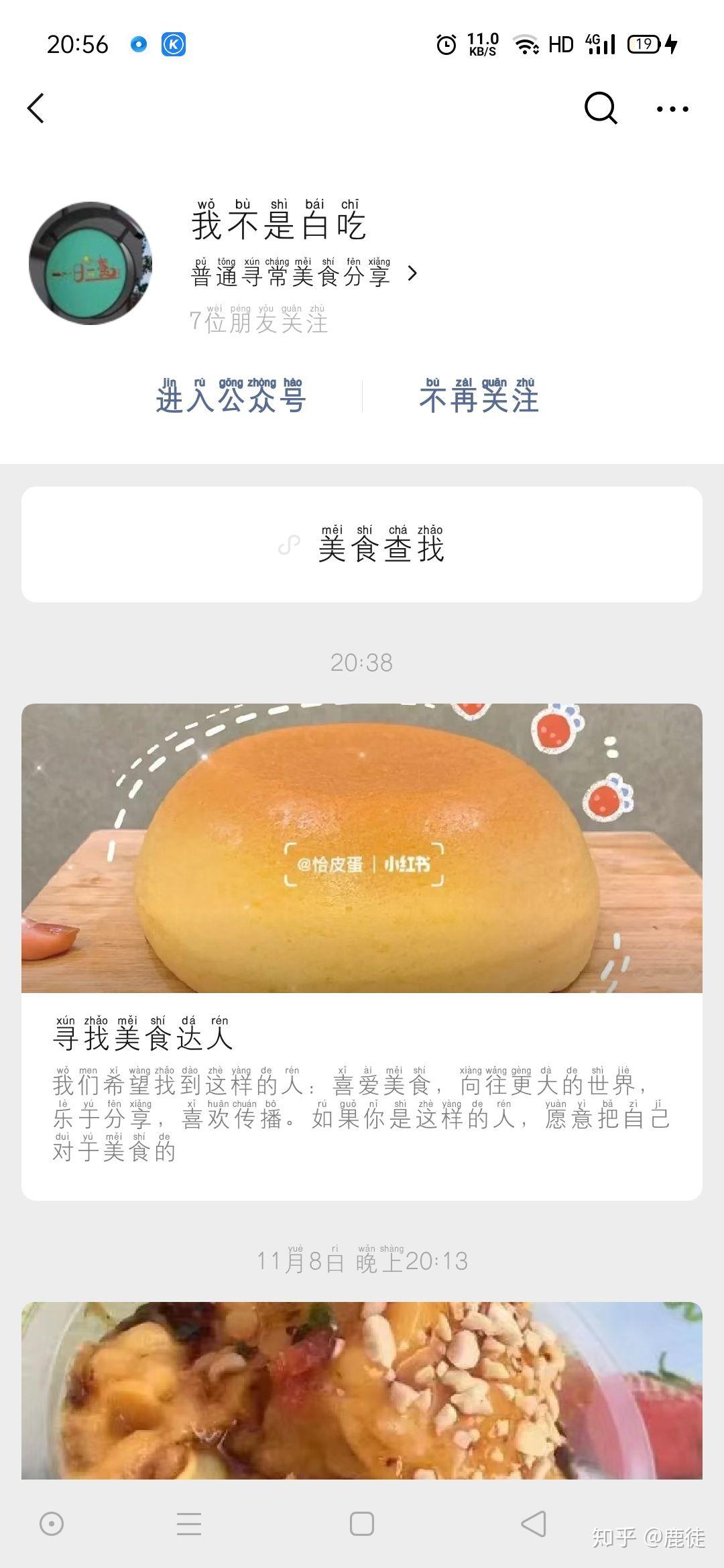
Task: Tap 不再关注 to unfollow
Action: pos(479,396)
